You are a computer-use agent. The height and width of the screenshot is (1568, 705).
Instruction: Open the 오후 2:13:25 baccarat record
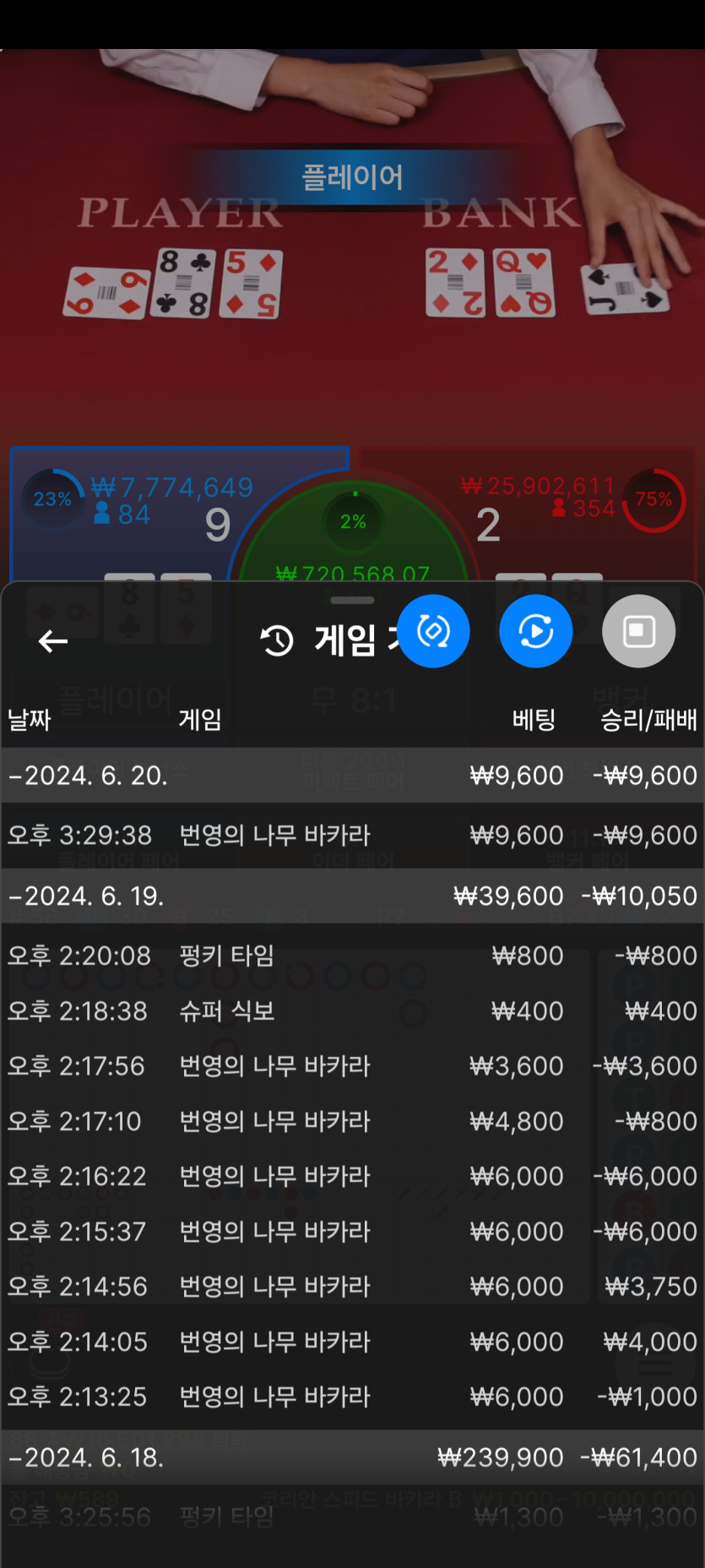352,1396
